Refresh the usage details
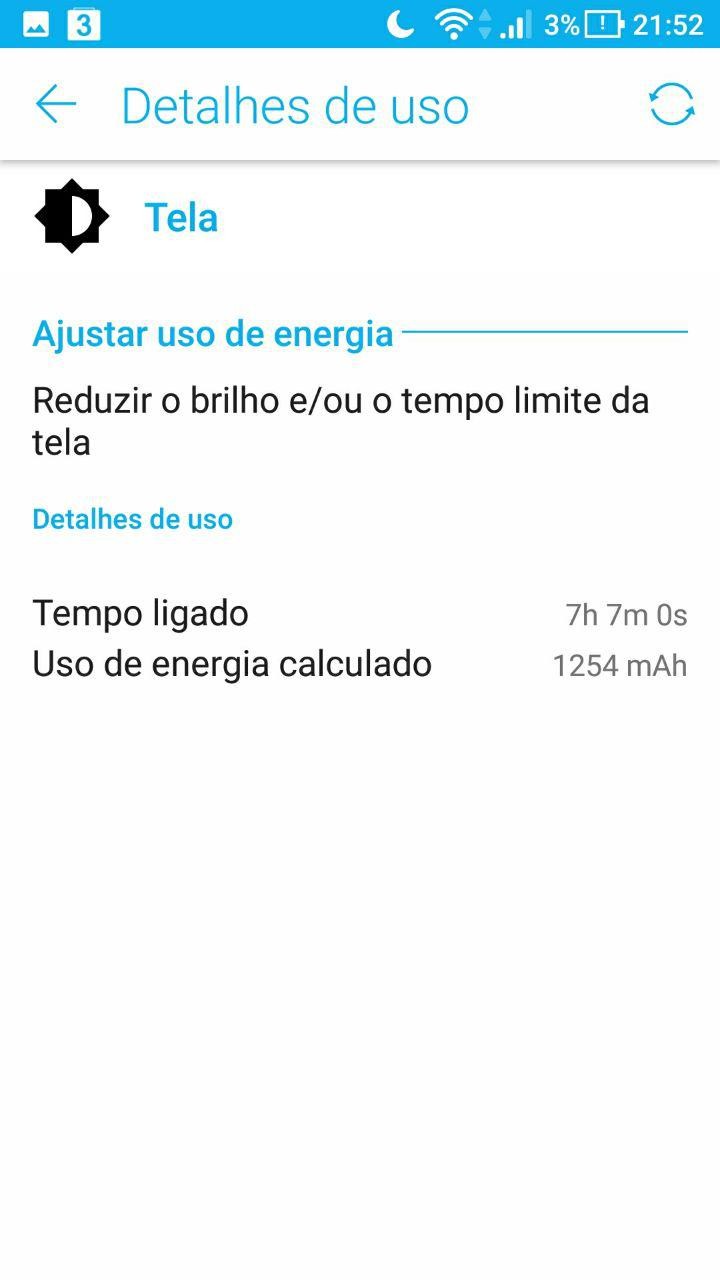Image resolution: width=720 pixels, height=1280 pixels. [672, 104]
